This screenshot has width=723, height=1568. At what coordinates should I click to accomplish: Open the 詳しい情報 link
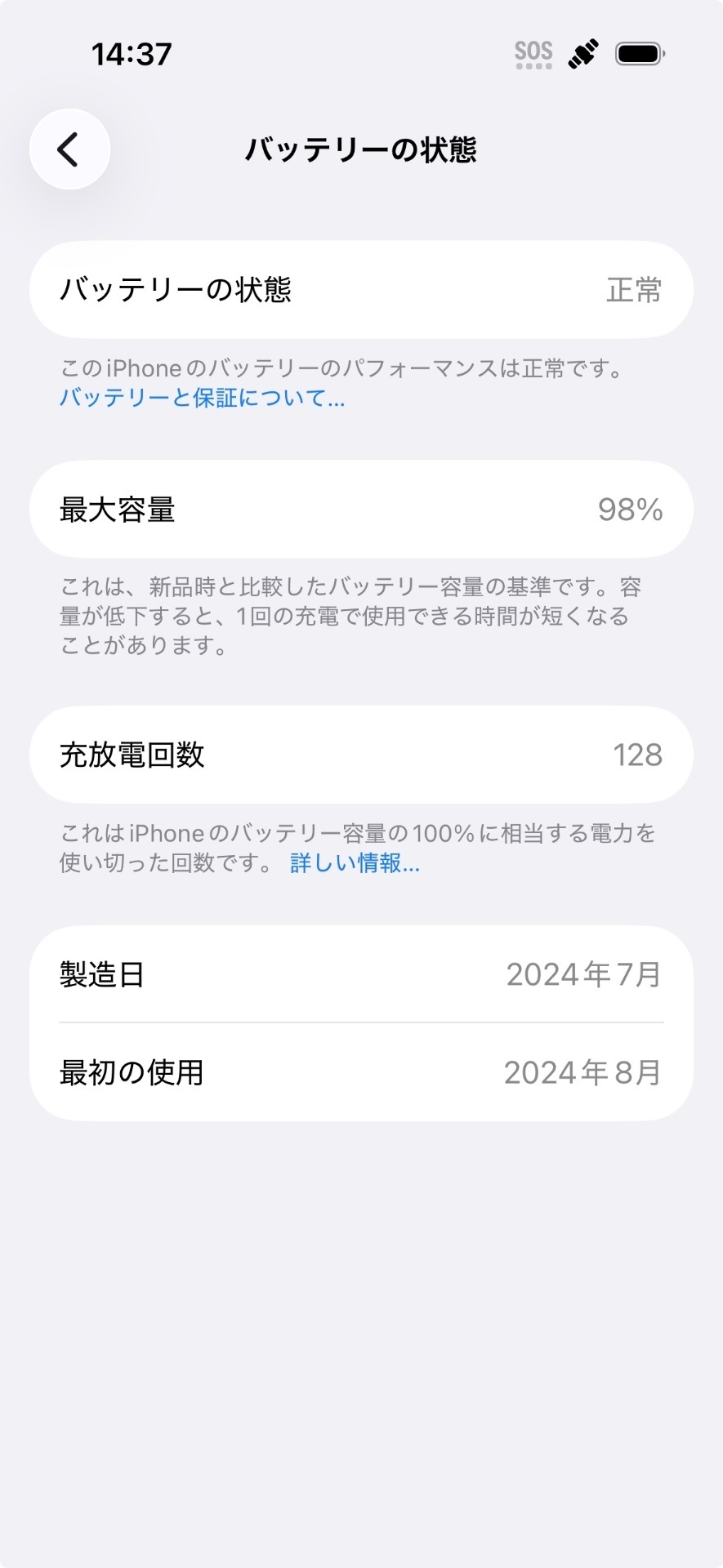pyautogui.click(x=355, y=863)
